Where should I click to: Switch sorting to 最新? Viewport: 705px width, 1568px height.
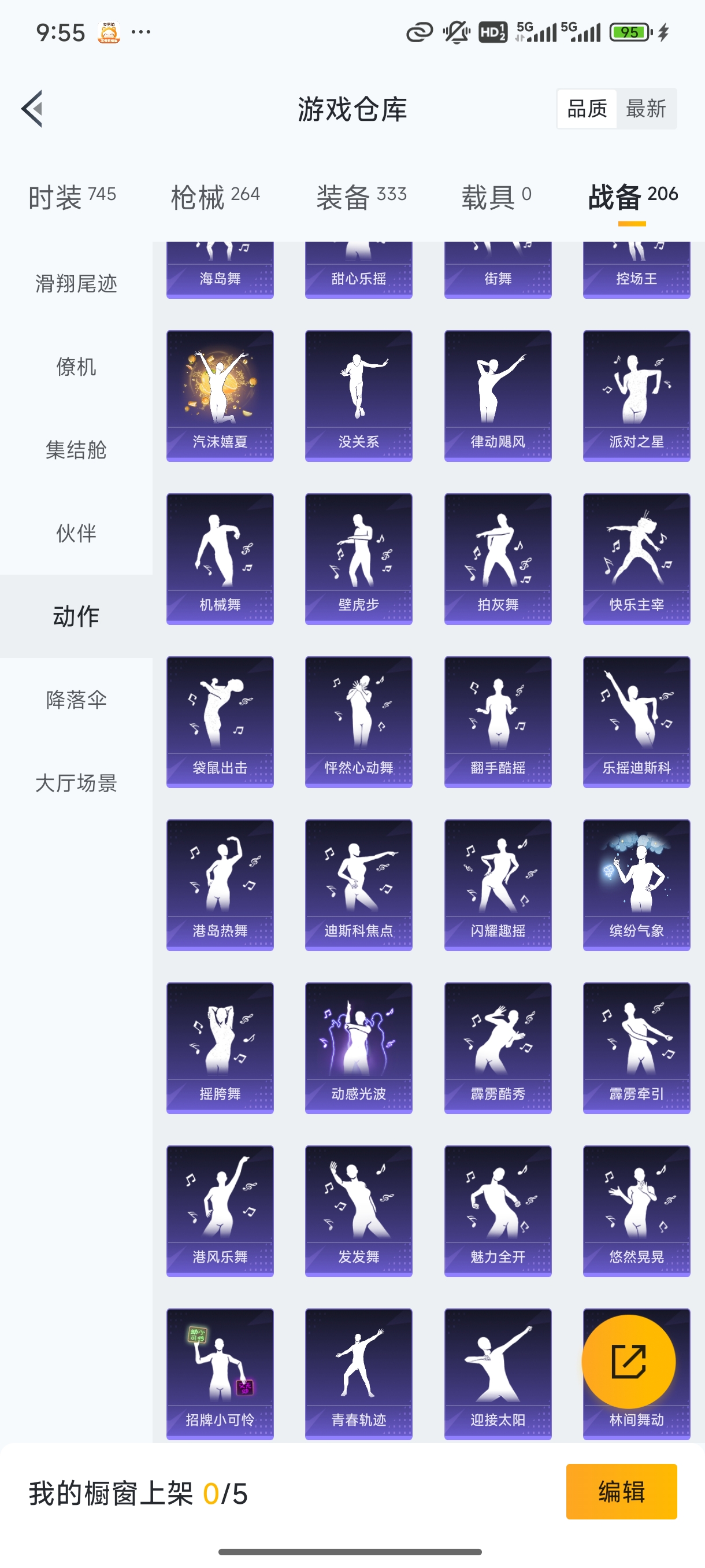pos(647,108)
